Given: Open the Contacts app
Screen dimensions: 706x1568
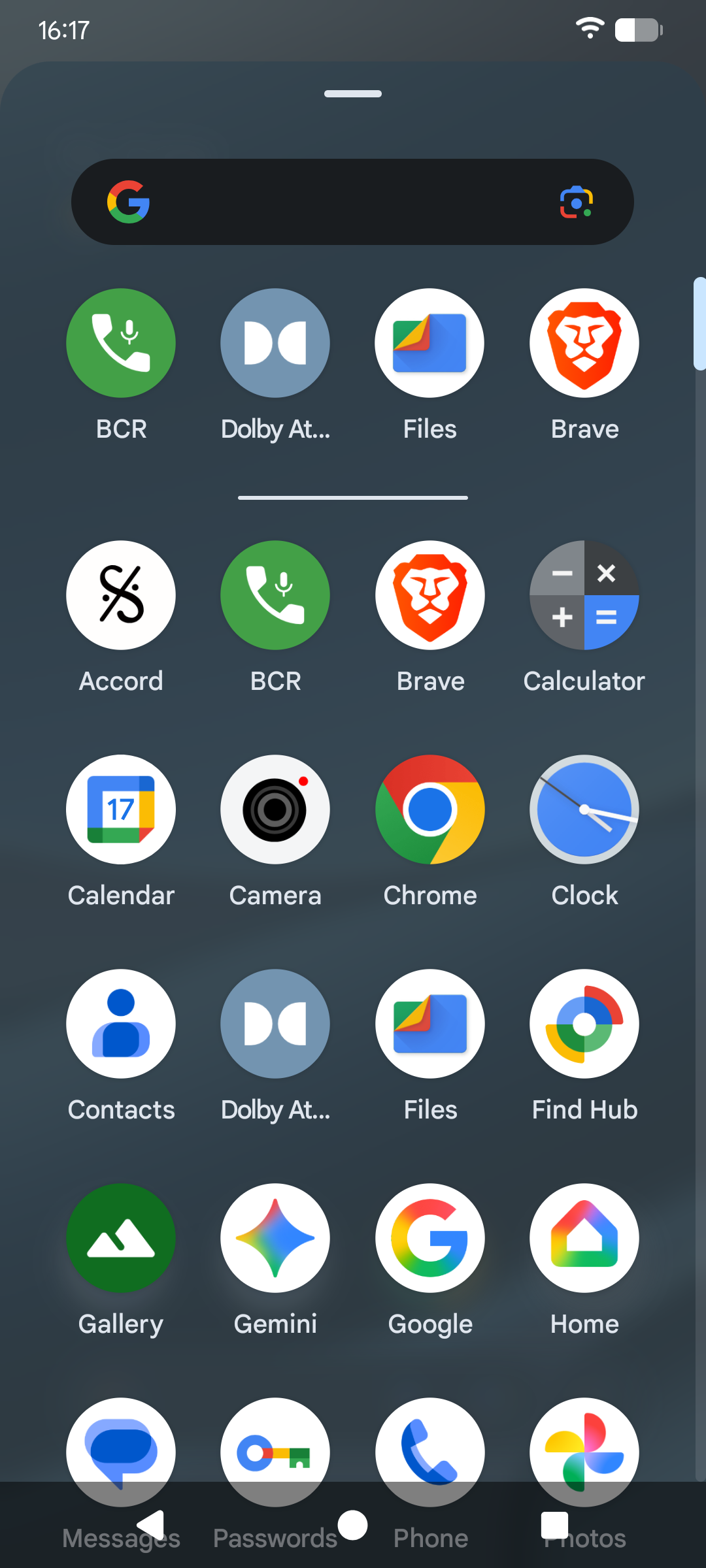Looking at the screenshot, I should pyautogui.click(x=121, y=1024).
